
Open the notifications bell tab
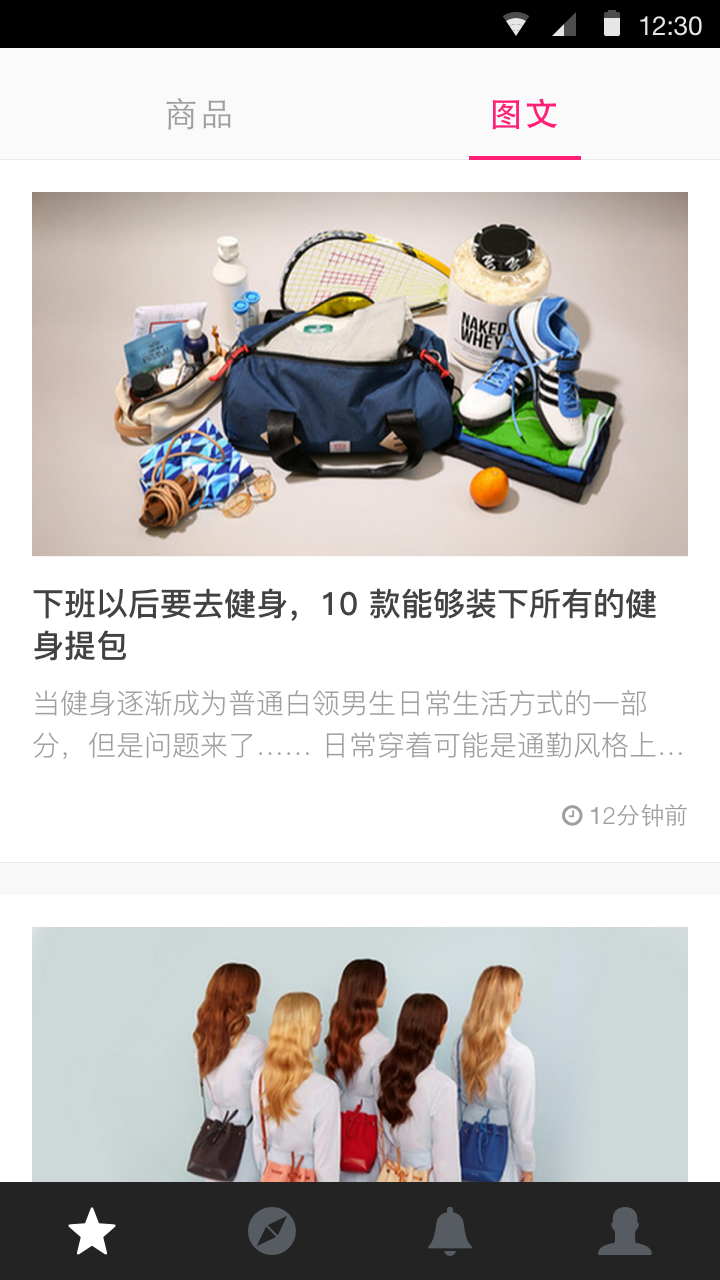[450, 1231]
